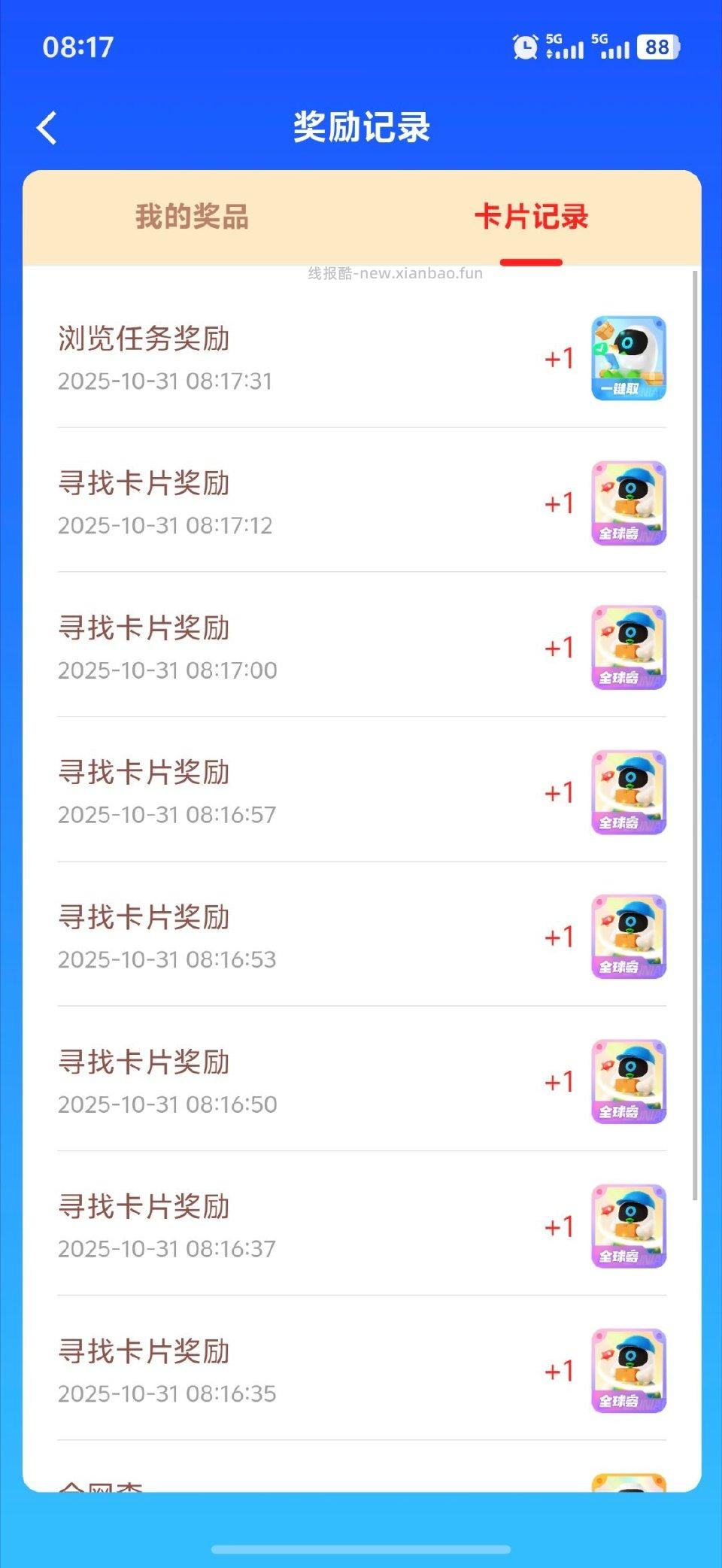Tap the 全球寄 icon on the 08:17:00 entry

[x=629, y=647]
